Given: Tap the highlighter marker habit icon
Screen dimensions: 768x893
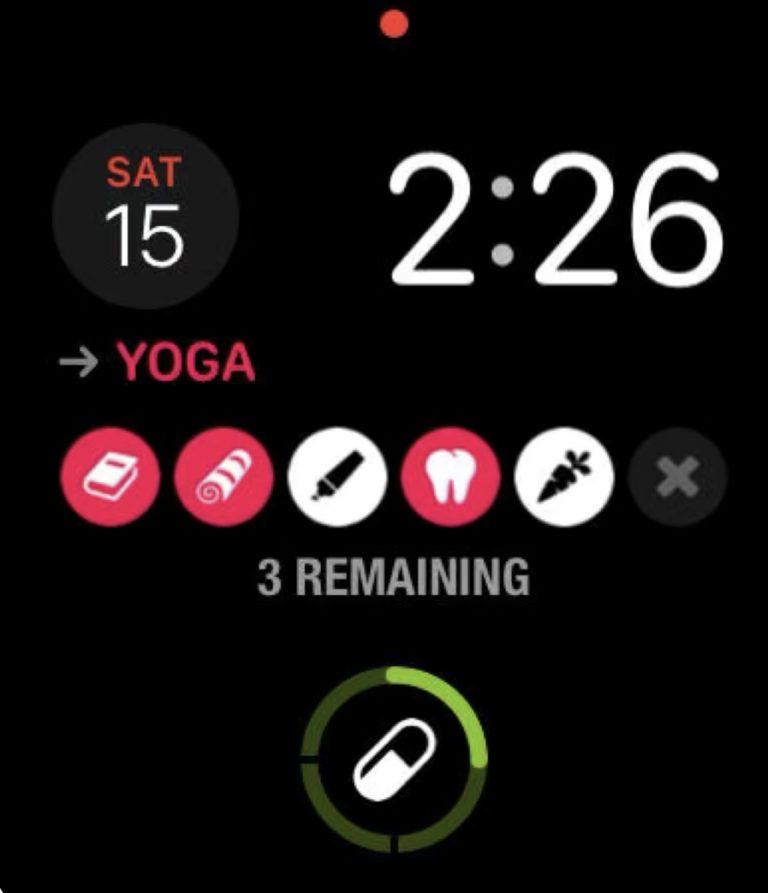Looking at the screenshot, I should point(336,477).
